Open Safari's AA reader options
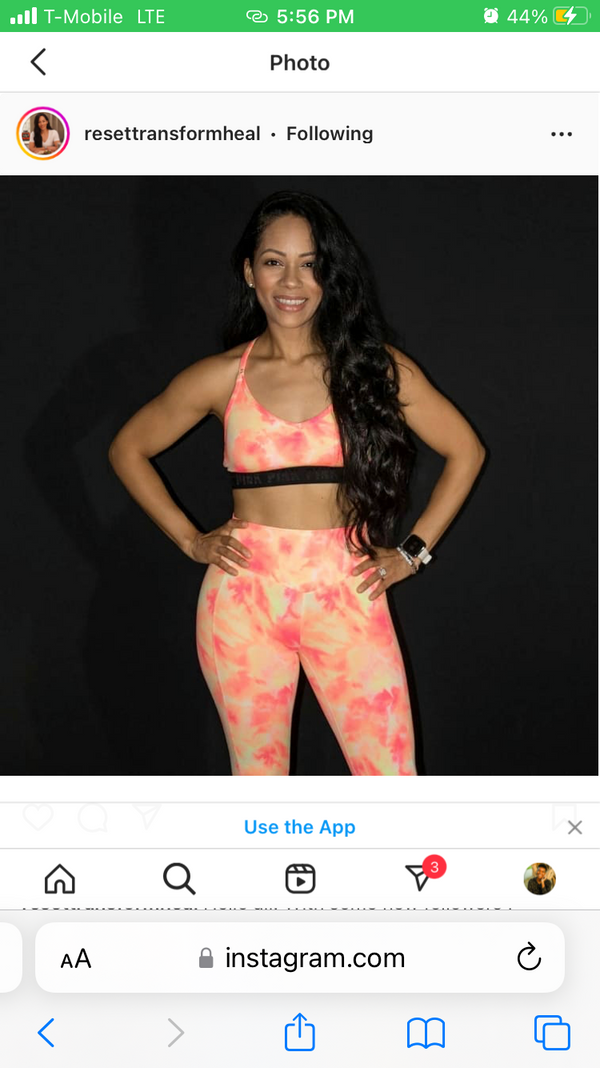Image resolution: width=600 pixels, height=1068 pixels. point(76,959)
